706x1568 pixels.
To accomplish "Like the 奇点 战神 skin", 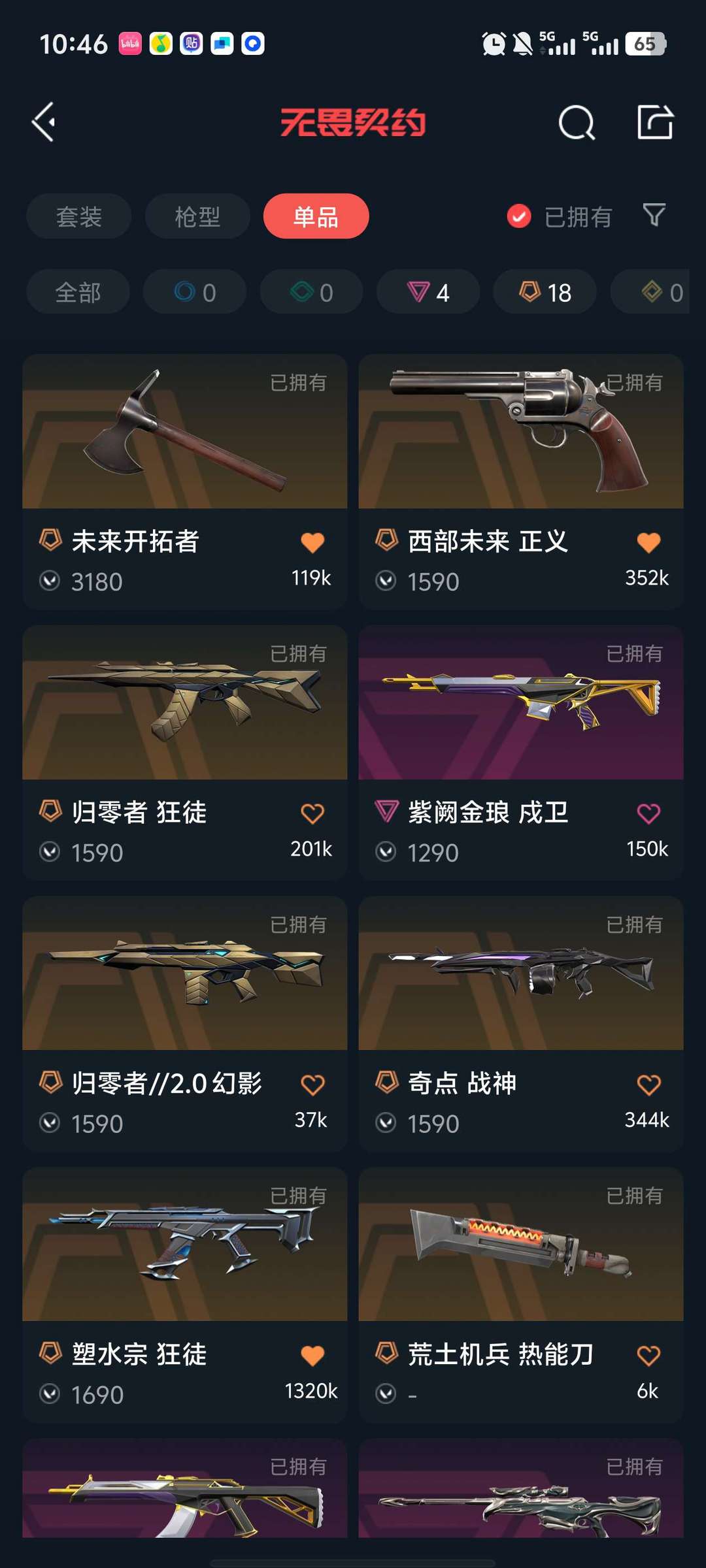I will click(648, 1085).
